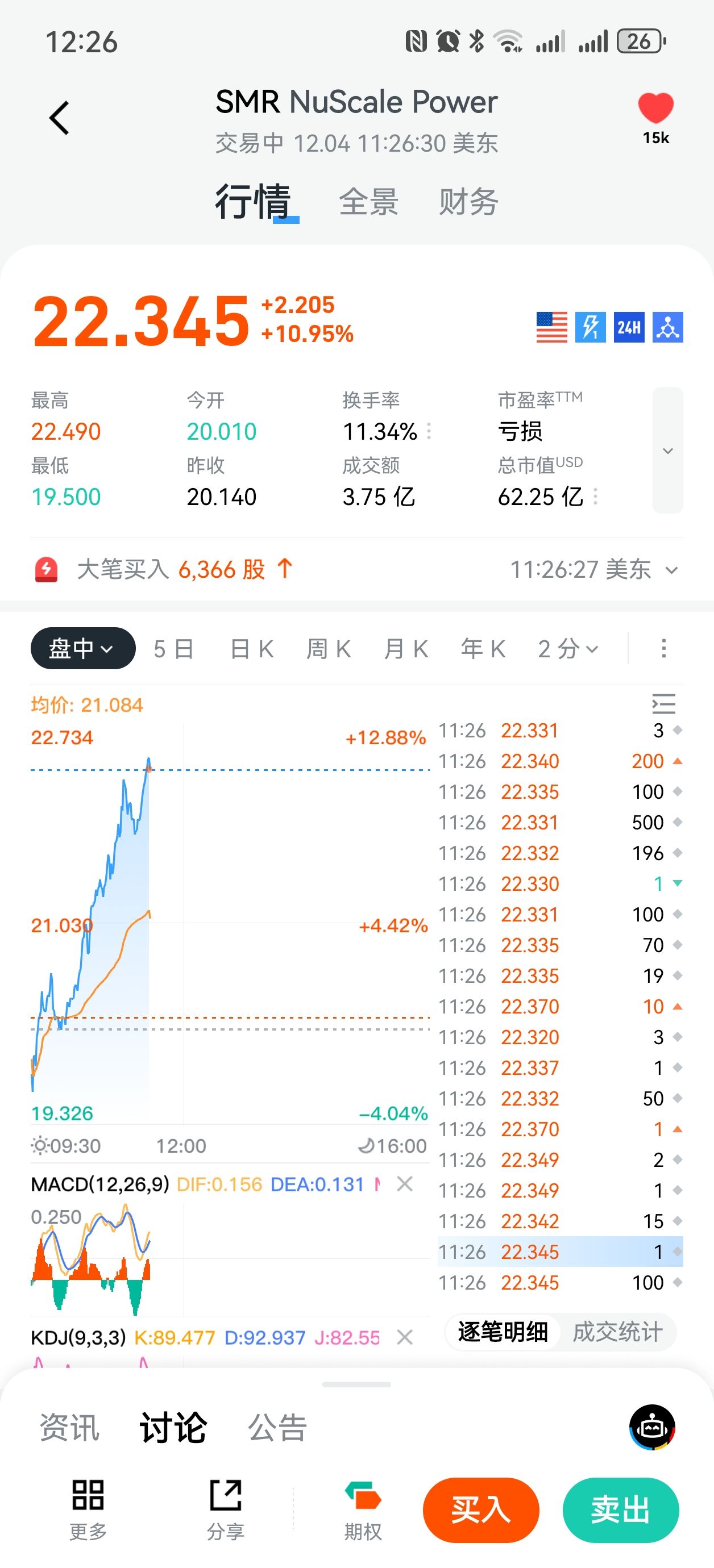
Task: View the 公告 announcements tab
Action: click(x=277, y=1428)
